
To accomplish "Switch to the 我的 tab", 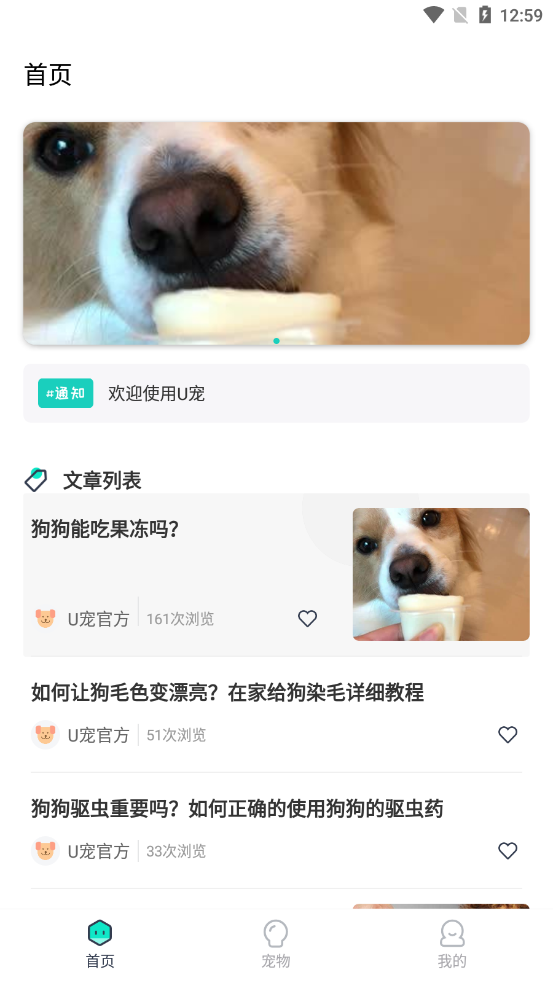I will click(x=452, y=944).
